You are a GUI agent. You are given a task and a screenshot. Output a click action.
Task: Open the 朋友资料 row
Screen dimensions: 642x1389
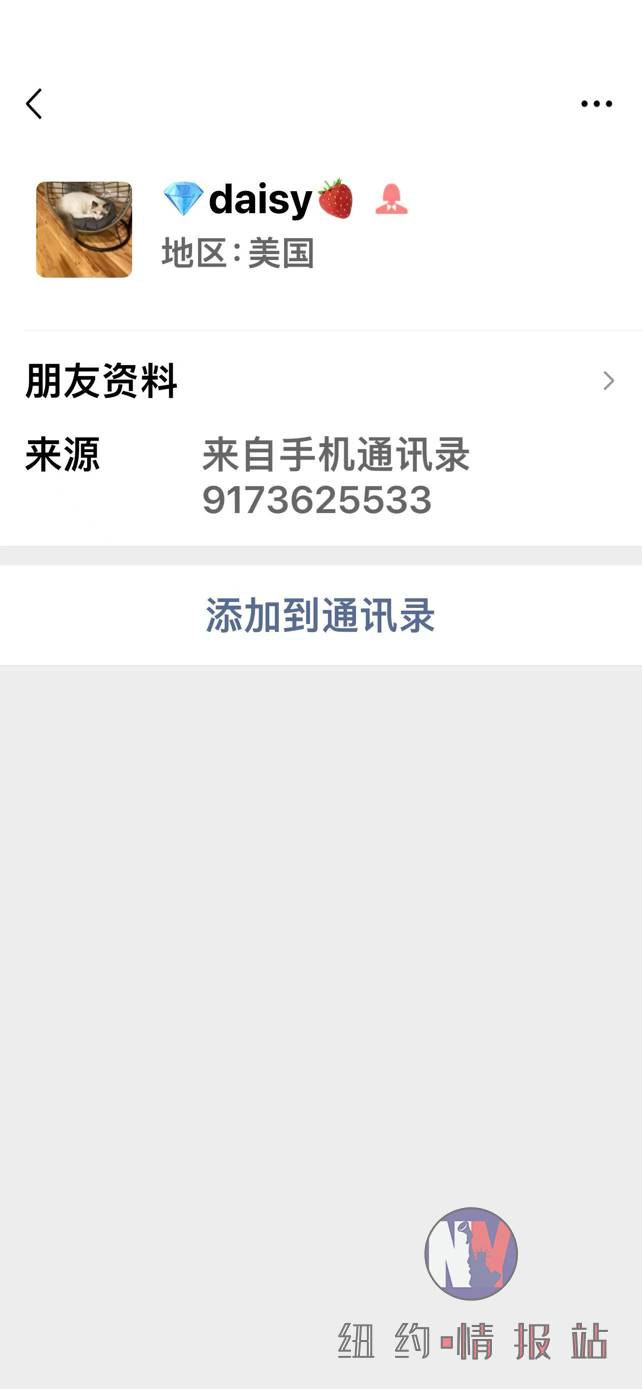(x=321, y=381)
